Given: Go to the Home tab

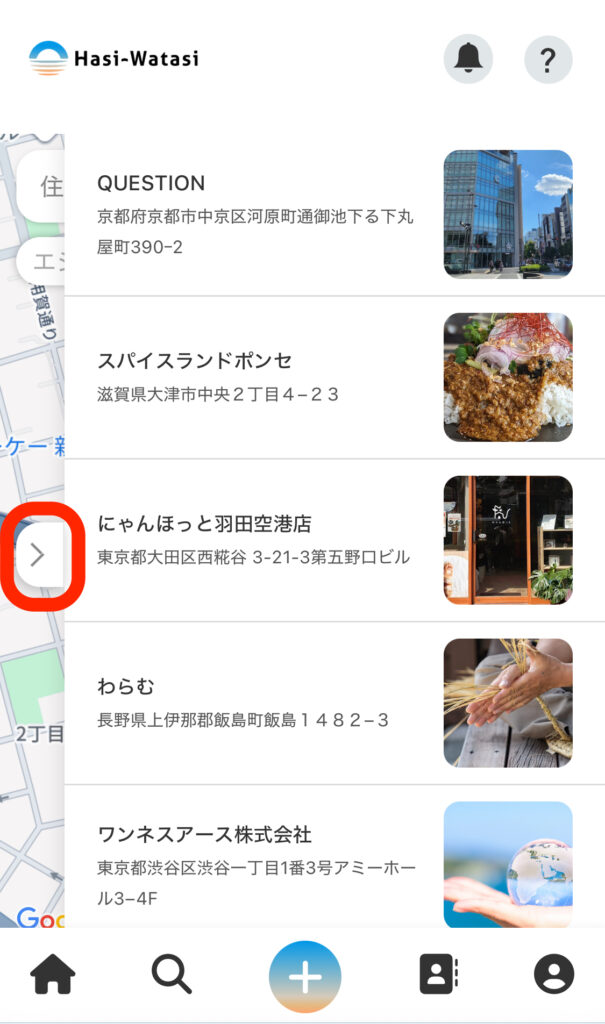Looking at the screenshot, I should [x=53, y=975].
